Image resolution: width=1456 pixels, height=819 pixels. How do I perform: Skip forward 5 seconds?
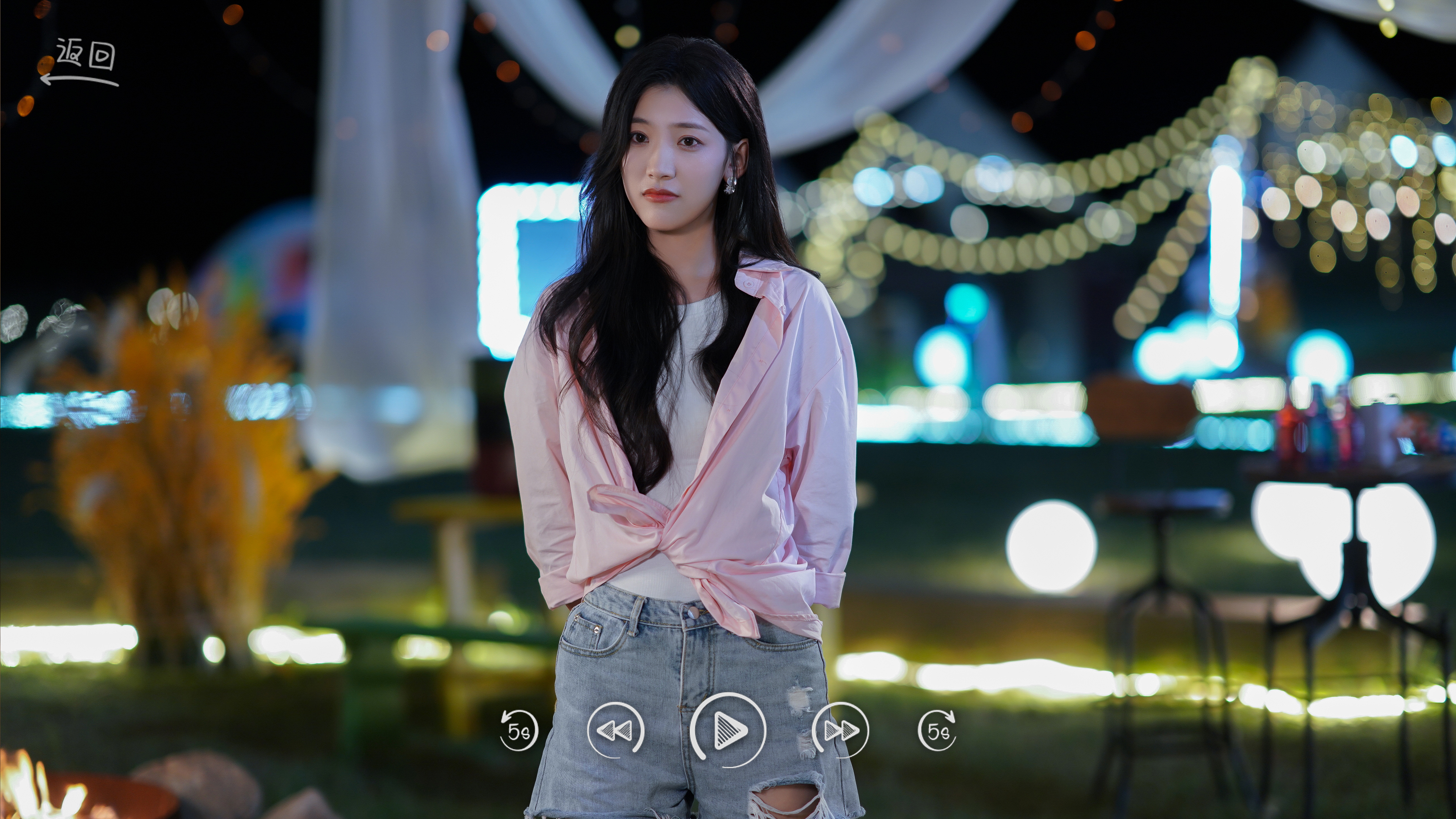point(937,731)
